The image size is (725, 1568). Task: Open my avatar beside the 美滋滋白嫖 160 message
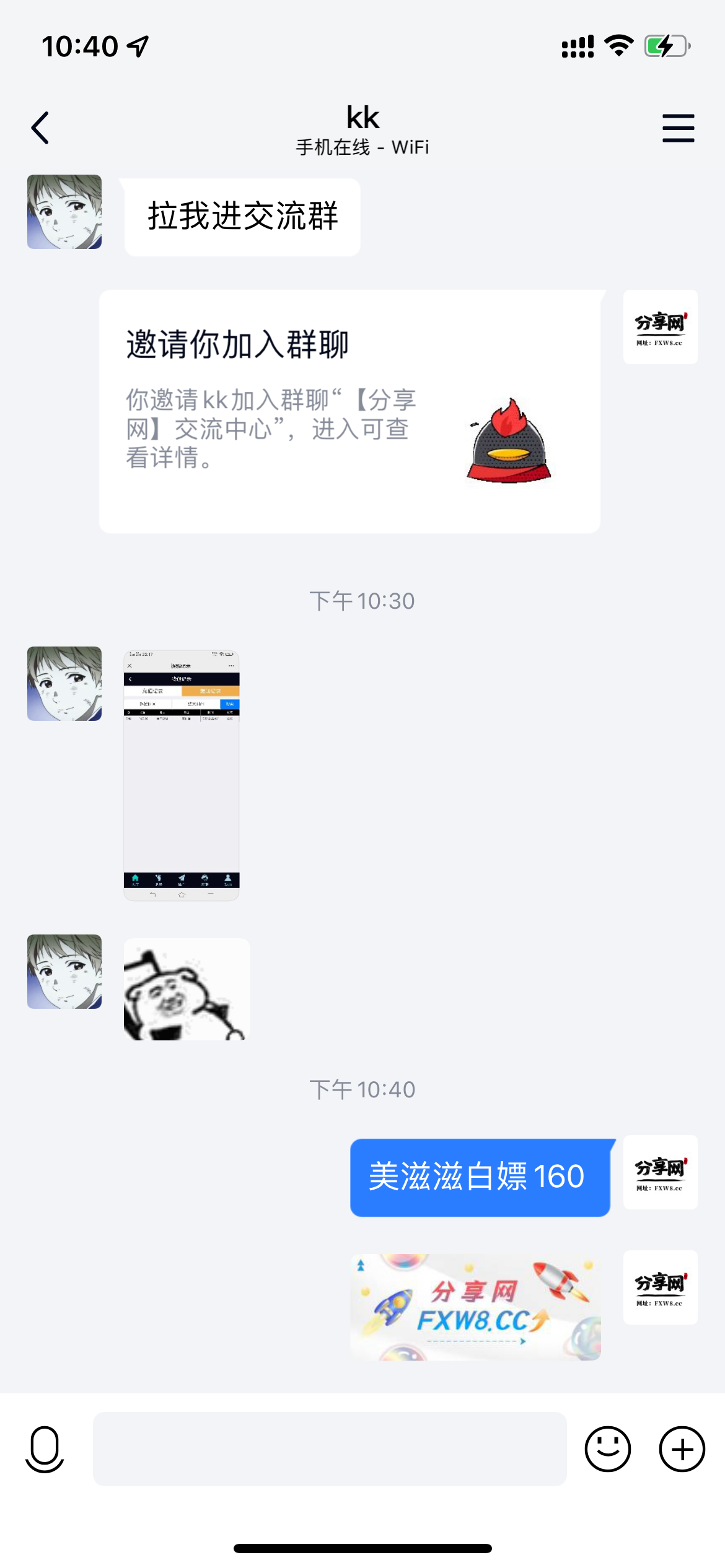click(660, 1172)
